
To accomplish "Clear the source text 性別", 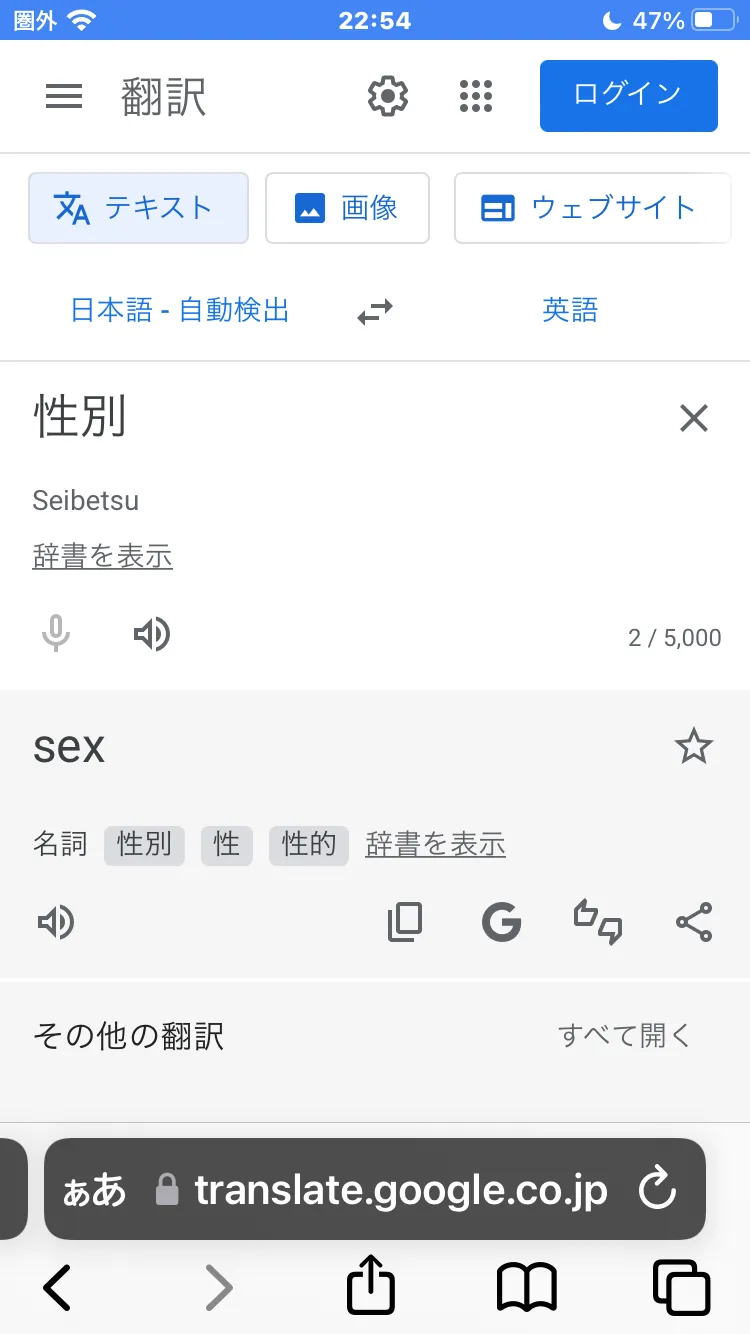I will coord(693,418).
